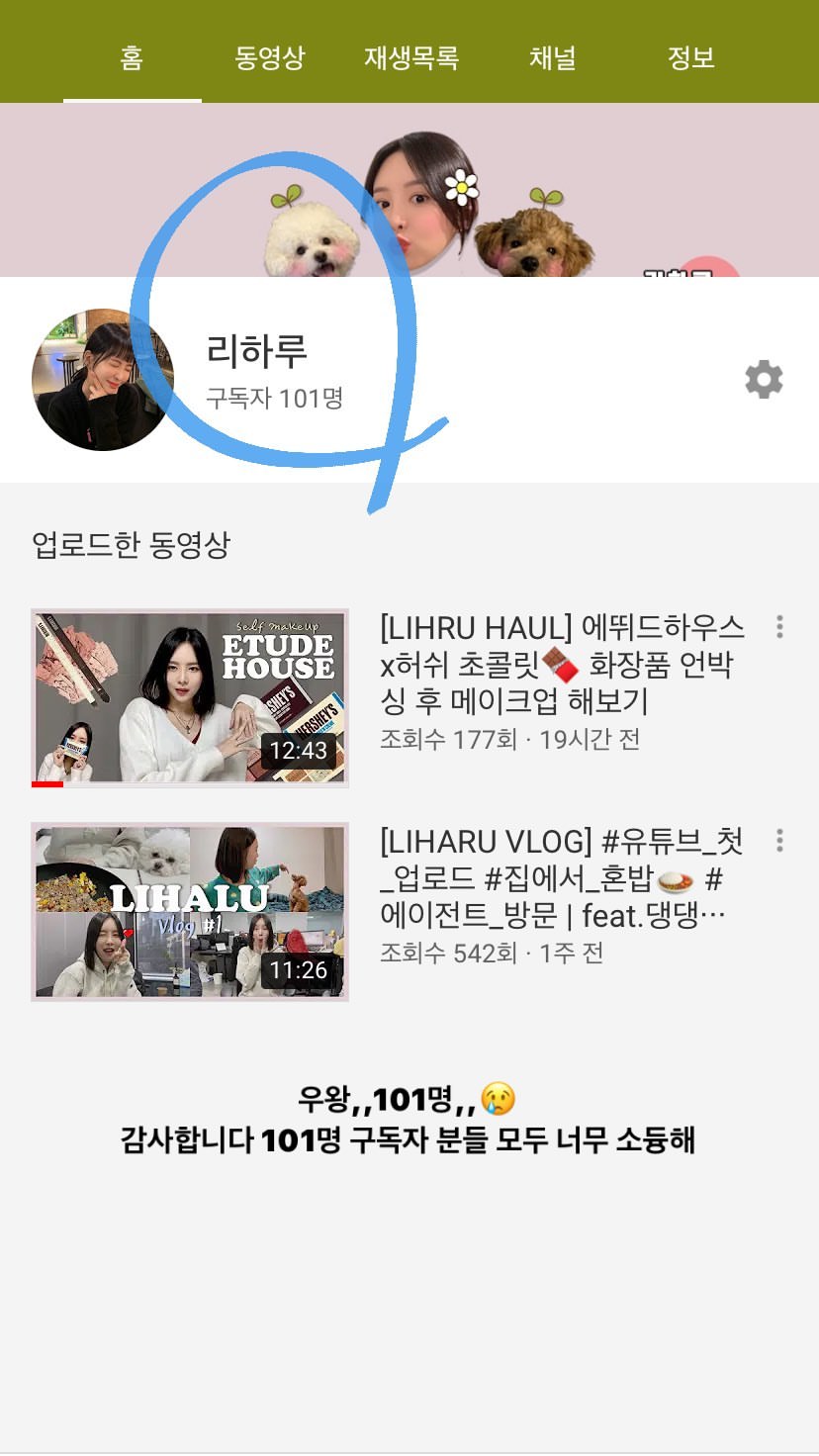The height and width of the screenshot is (1456, 819).
Task: Select the 홈 tab
Action: [132, 57]
